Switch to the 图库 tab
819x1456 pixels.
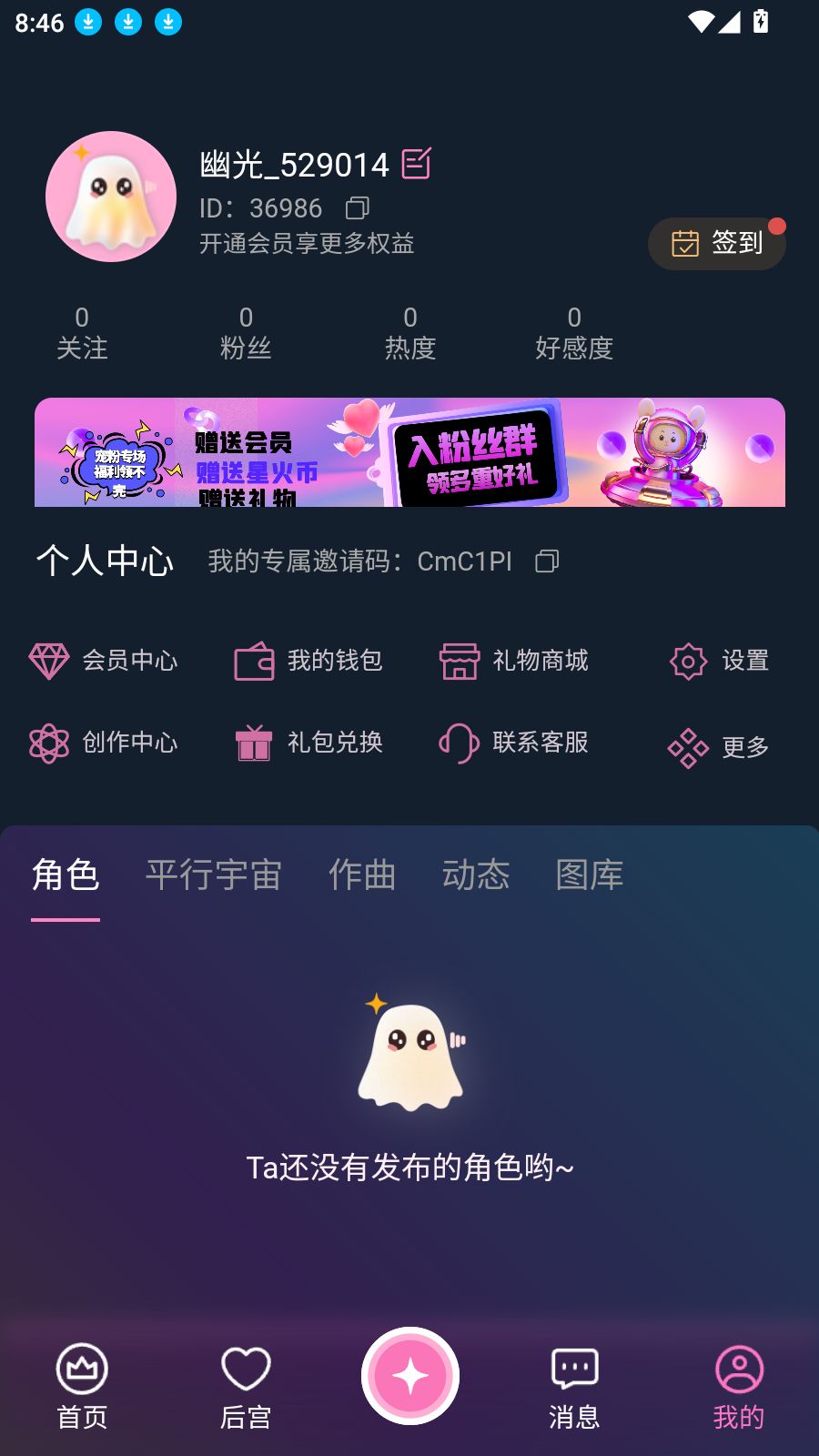pyautogui.click(x=590, y=875)
